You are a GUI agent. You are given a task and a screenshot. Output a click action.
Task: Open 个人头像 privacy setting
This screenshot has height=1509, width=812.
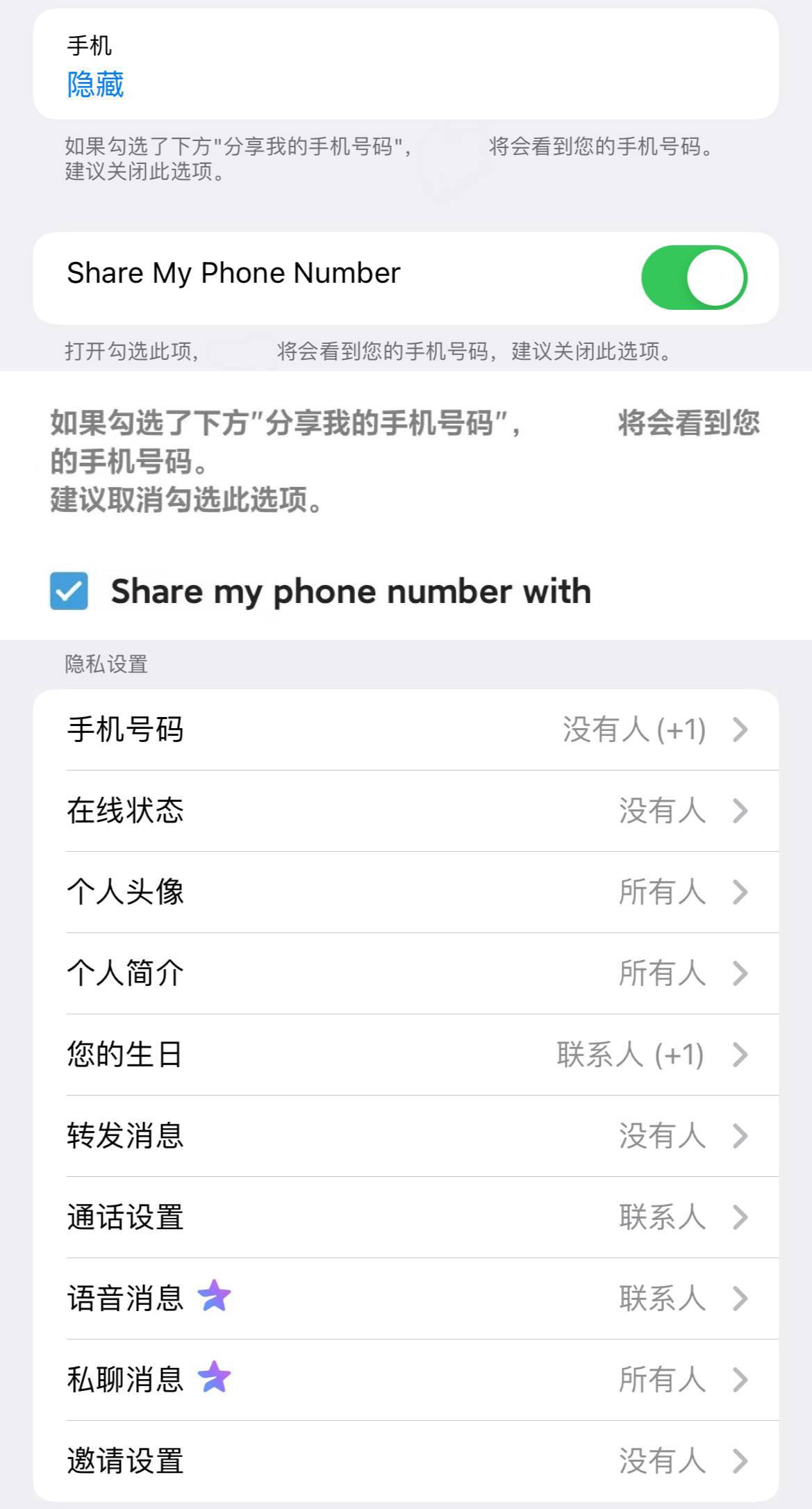(406, 892)
